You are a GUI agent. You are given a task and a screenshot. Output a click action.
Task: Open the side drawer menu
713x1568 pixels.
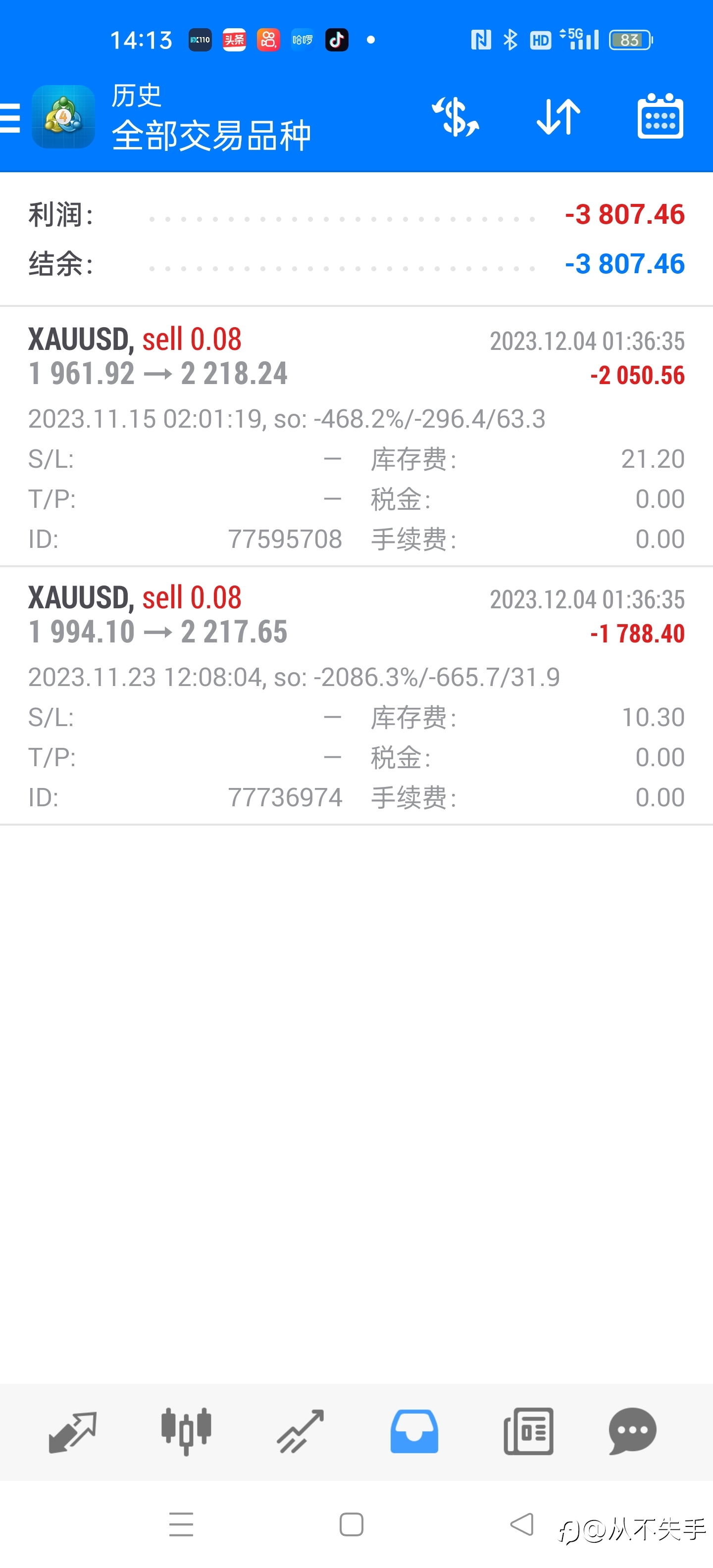click(10, 117)
